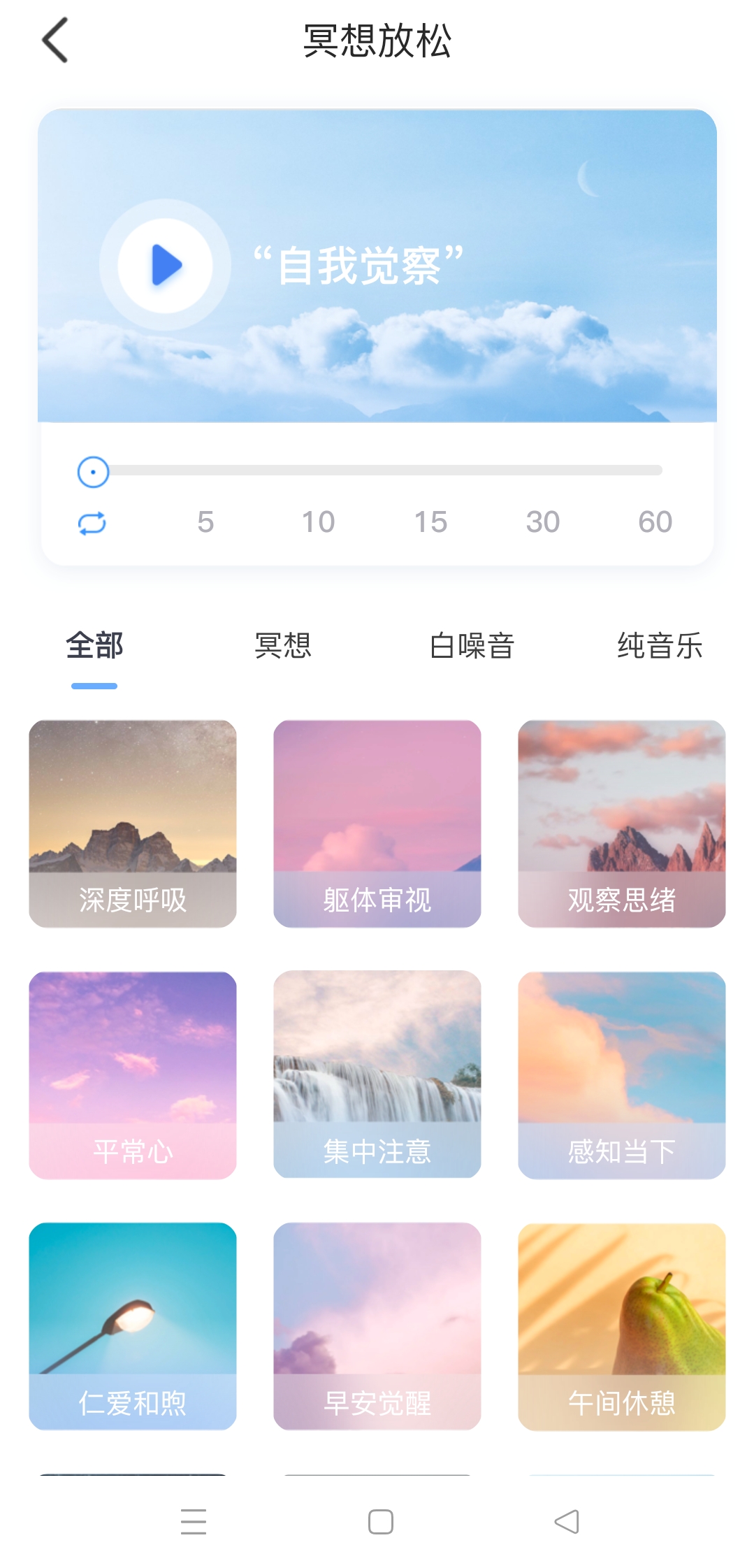The height and width of the screenshot is (1568, 754).
Task: Choose the 15 minute duration
Action: click(430, 522)
